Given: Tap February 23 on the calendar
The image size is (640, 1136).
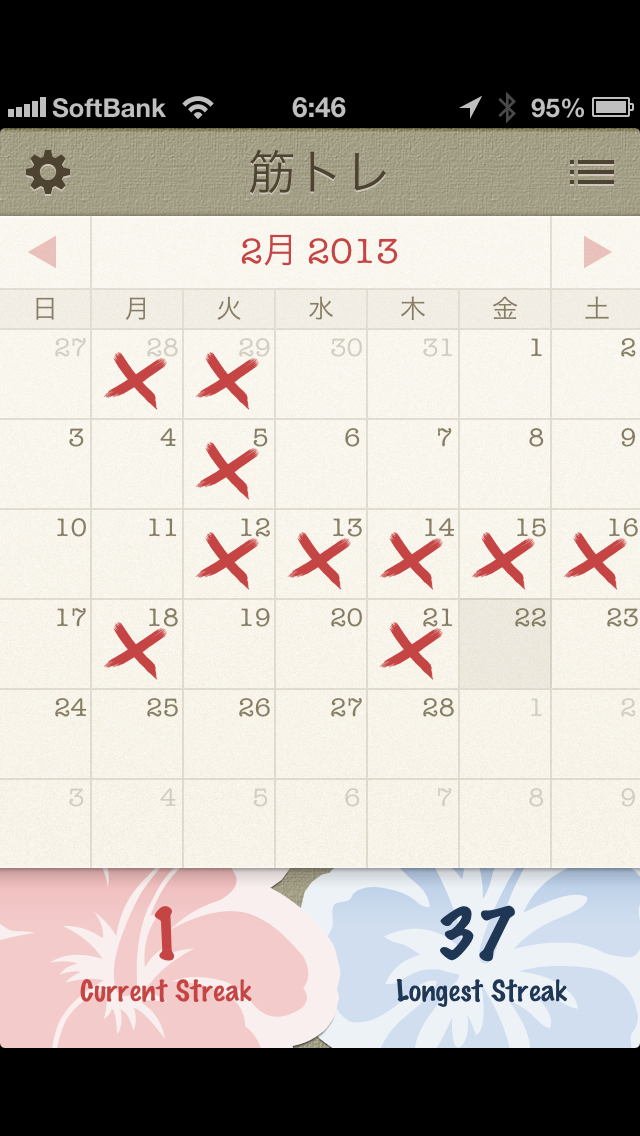Looking at the screenshot, I should (597, 645).
